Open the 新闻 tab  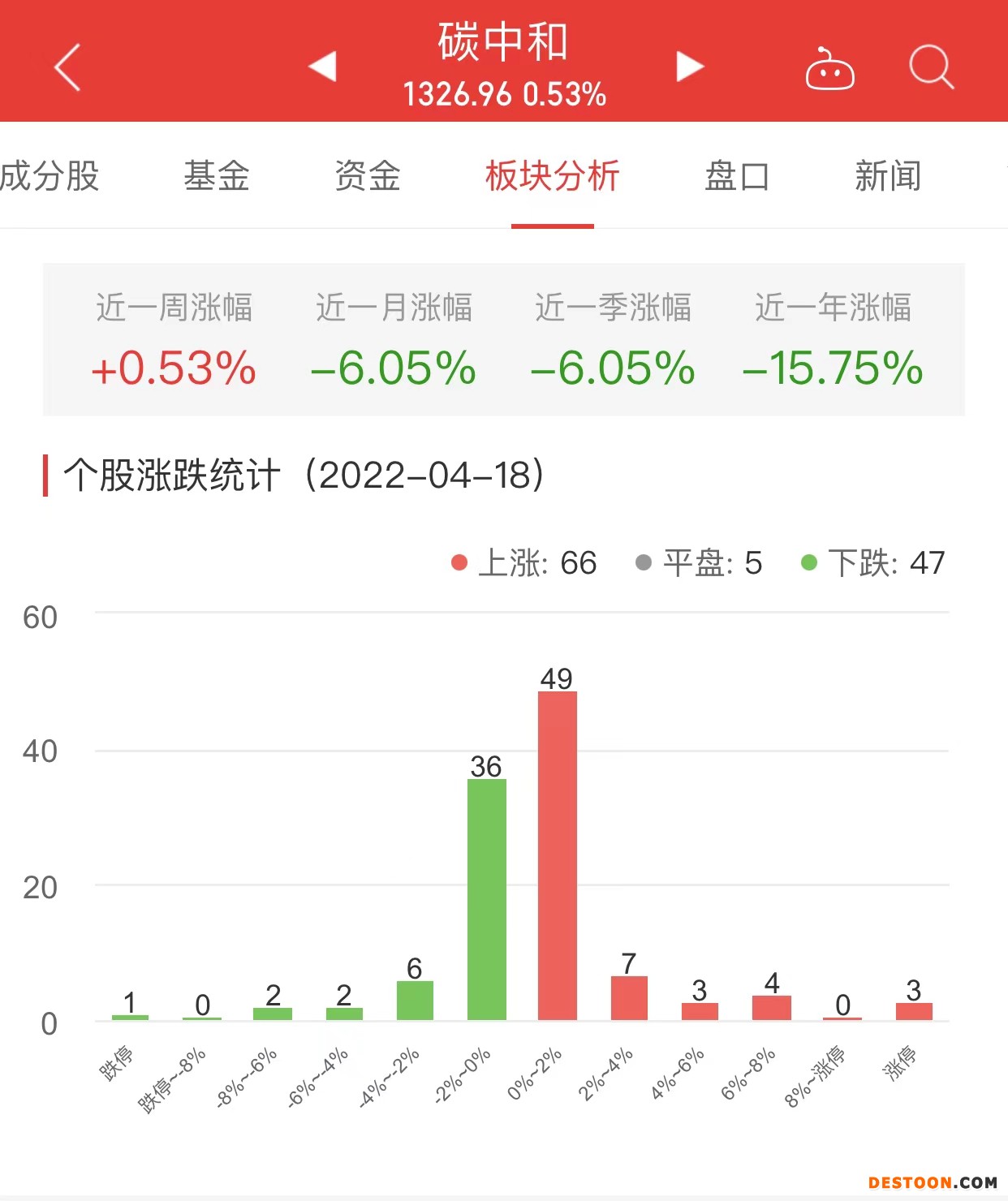coord(887,176)
